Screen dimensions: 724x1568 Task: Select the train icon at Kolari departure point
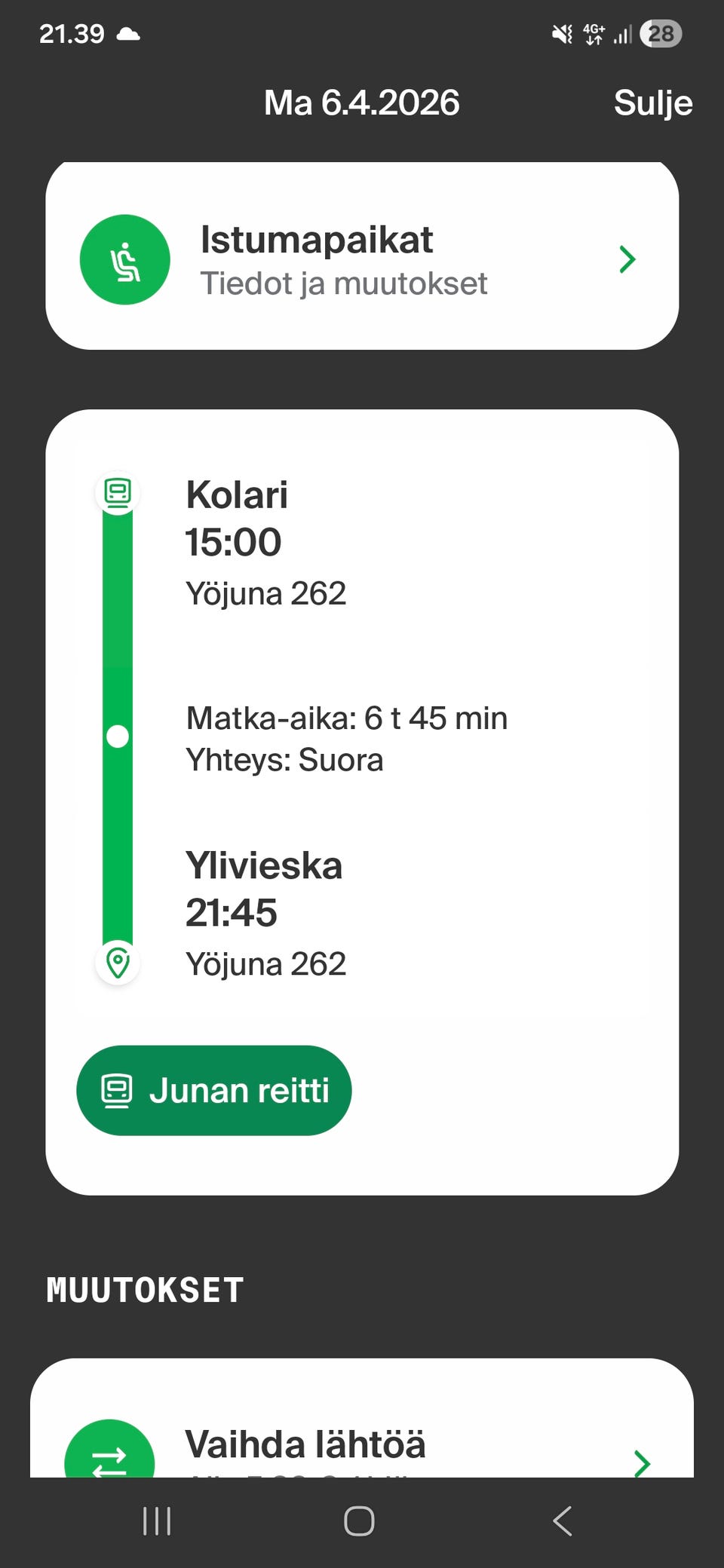(x=118, y=492)
